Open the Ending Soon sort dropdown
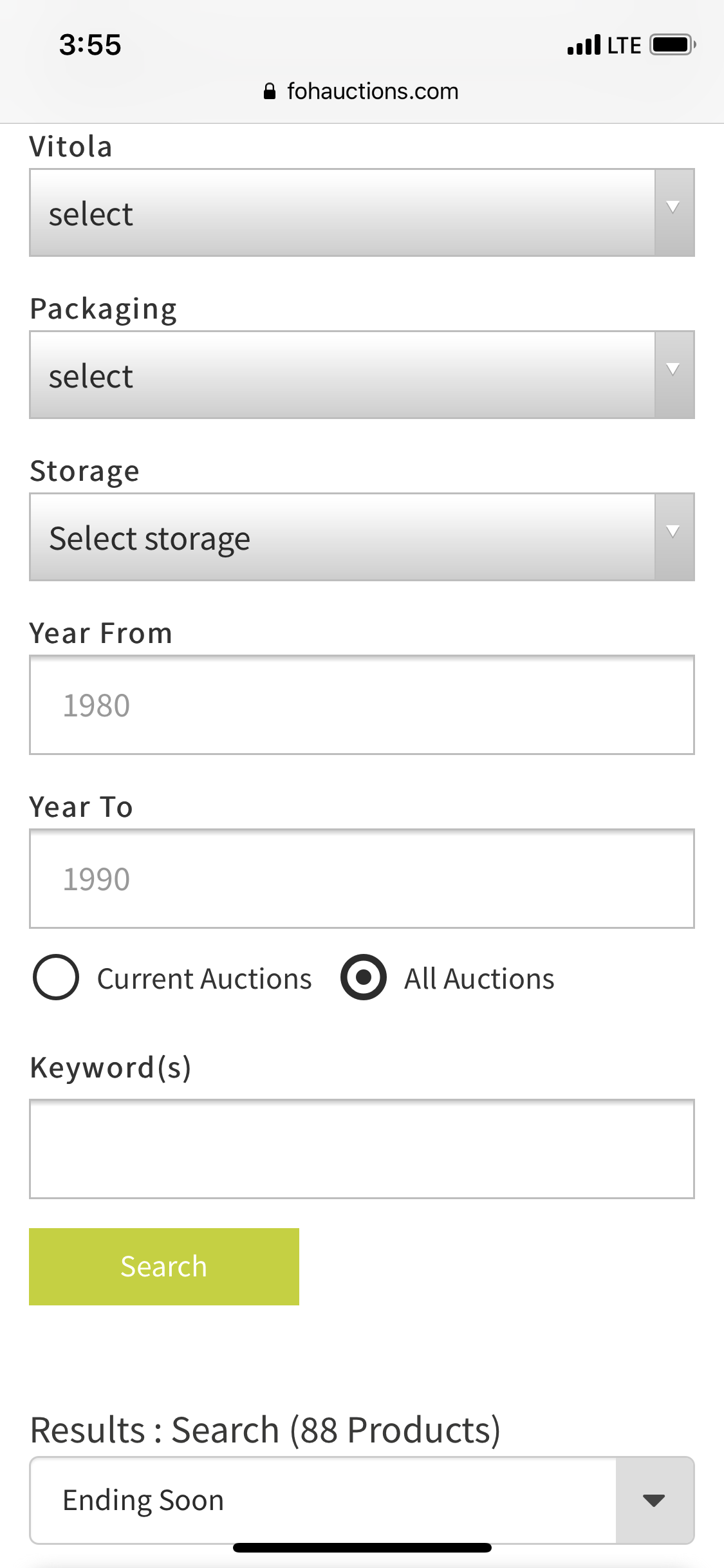Image resolution: width=724 pixels, height=1568 pixels. [362, 1500]
